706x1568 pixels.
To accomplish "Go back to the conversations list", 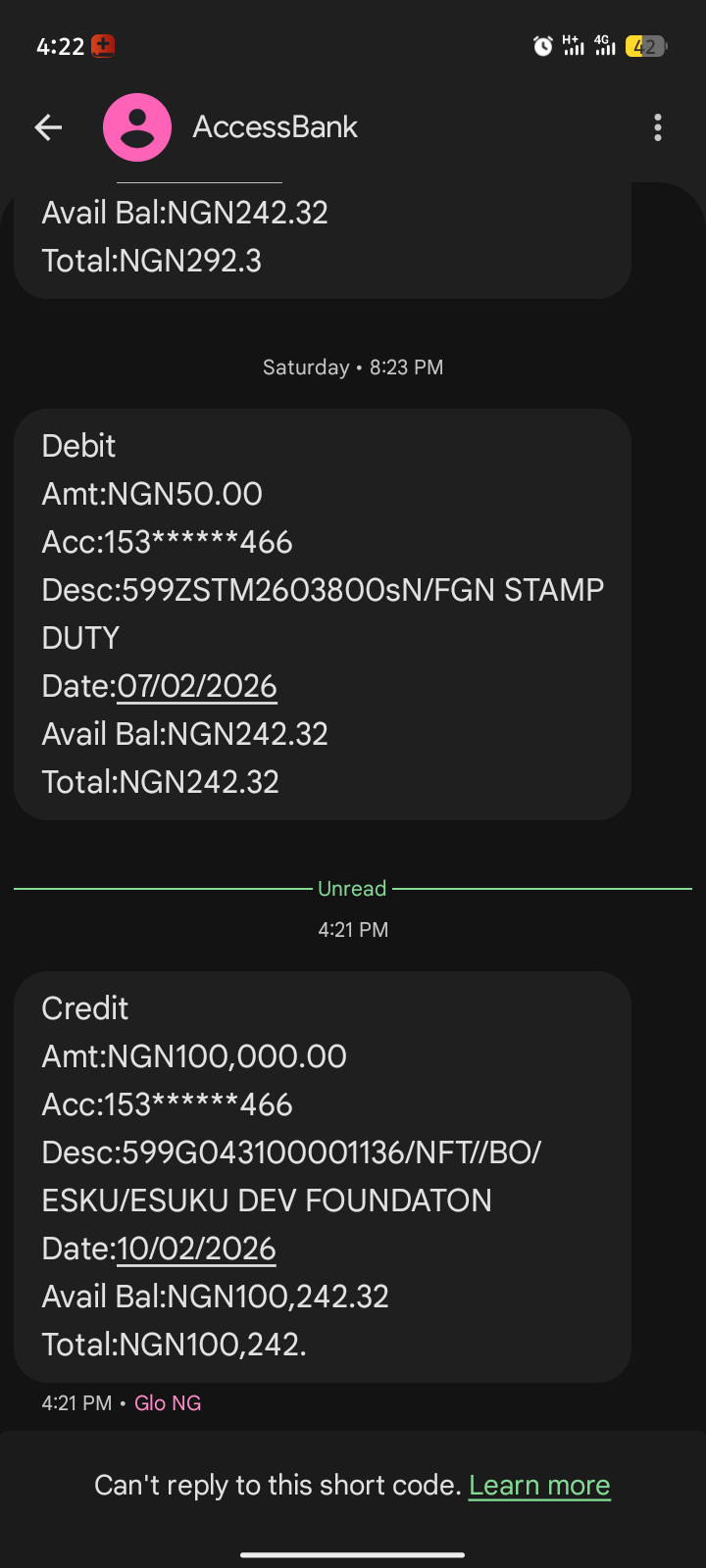I will tap(48, 127).
